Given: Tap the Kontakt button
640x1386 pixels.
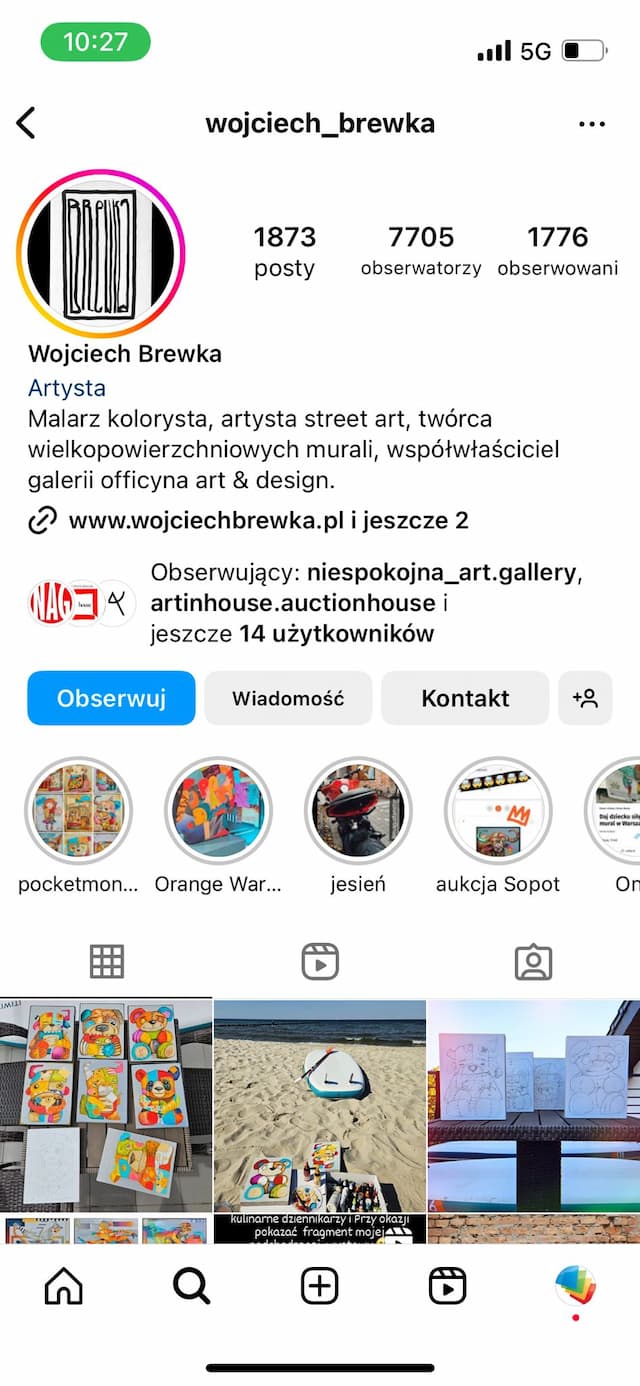Looking at the screenshot, I should point(465,698).
